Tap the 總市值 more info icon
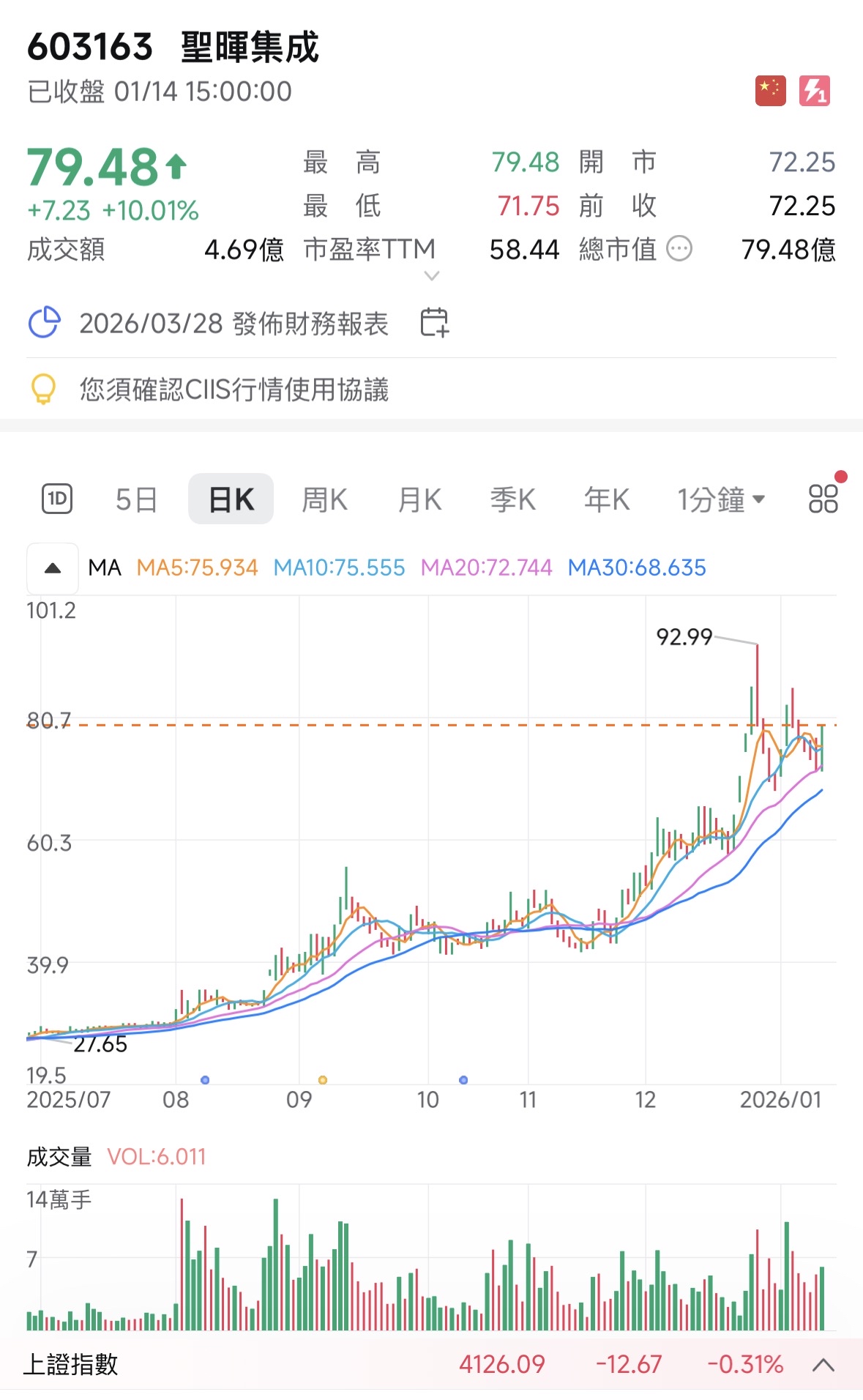The height and width of the screenshot is (1400, 863). tap(679, 249)
